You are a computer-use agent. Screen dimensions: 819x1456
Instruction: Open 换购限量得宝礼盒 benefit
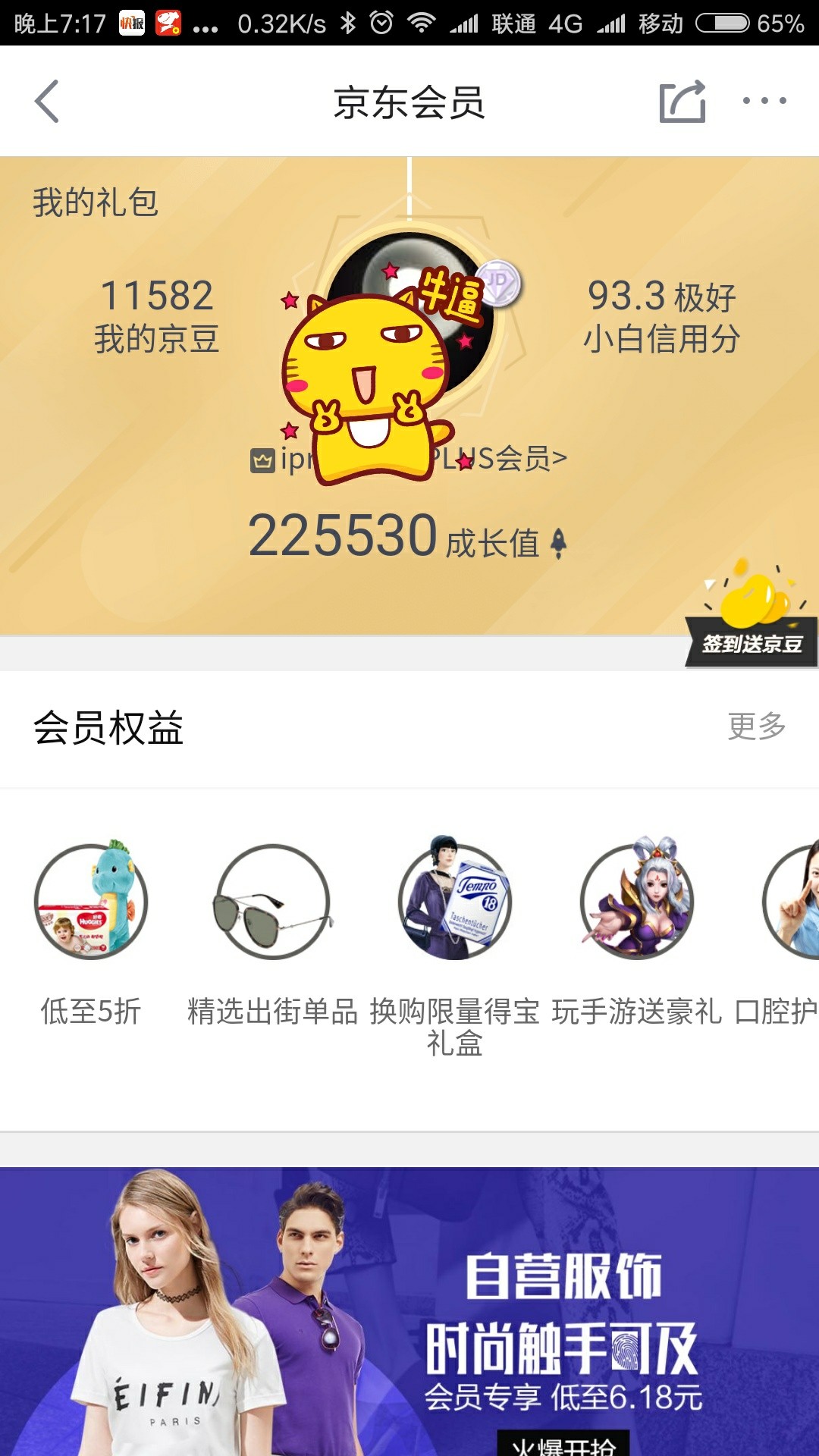point(455,933)
